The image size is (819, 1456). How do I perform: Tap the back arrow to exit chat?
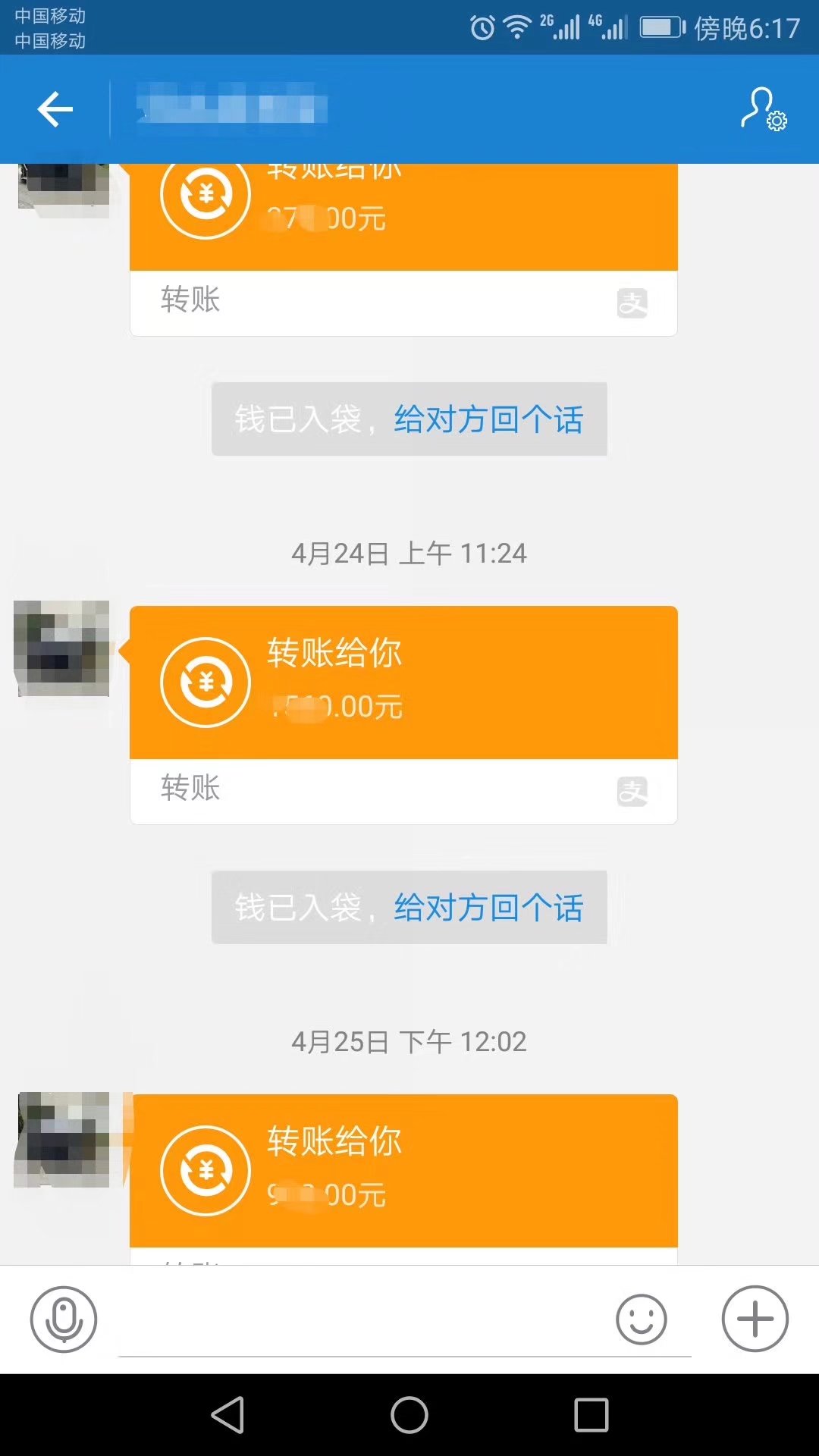pos(54,108)
